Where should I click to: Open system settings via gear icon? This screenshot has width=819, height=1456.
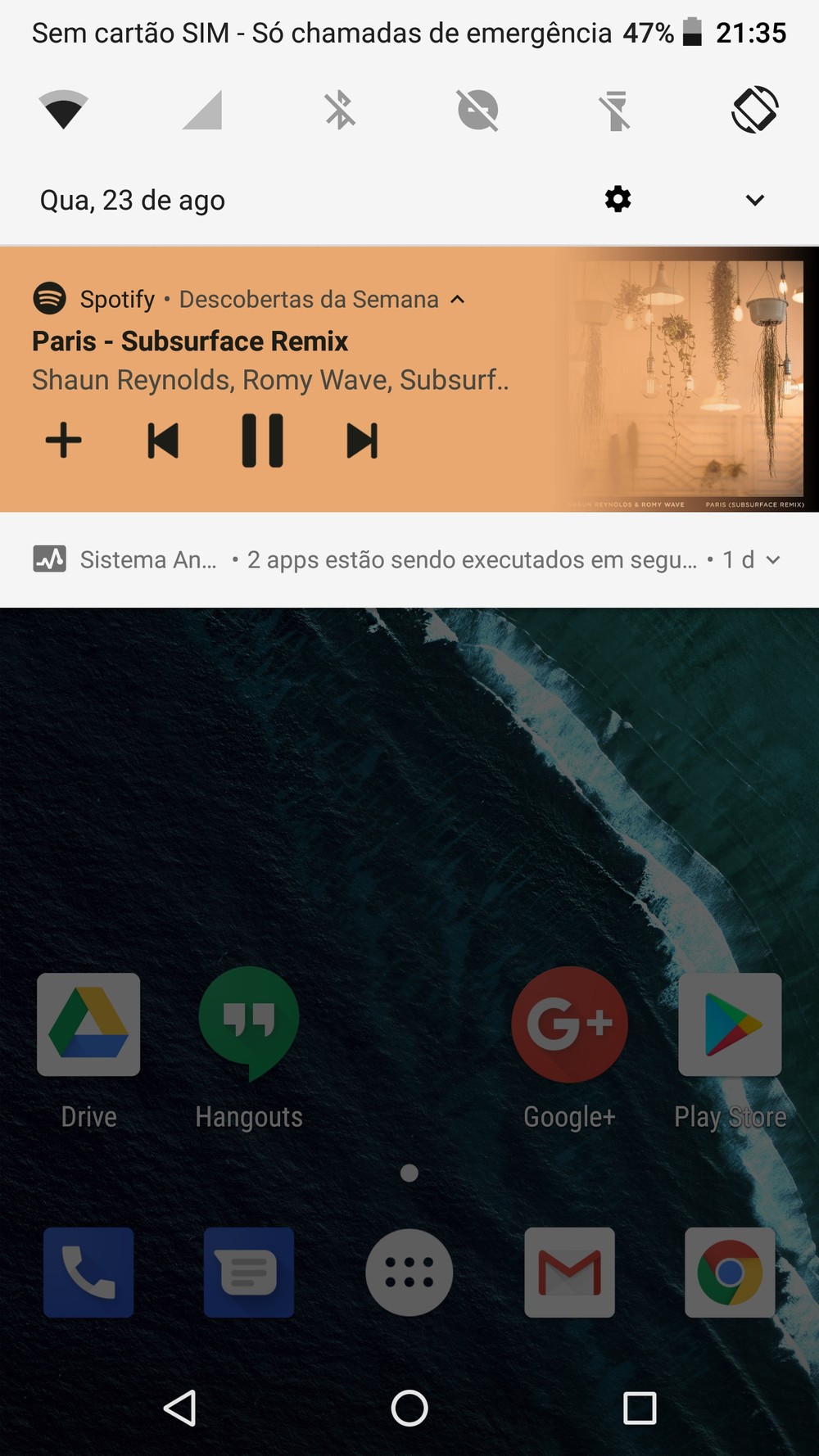pos(618,199)
